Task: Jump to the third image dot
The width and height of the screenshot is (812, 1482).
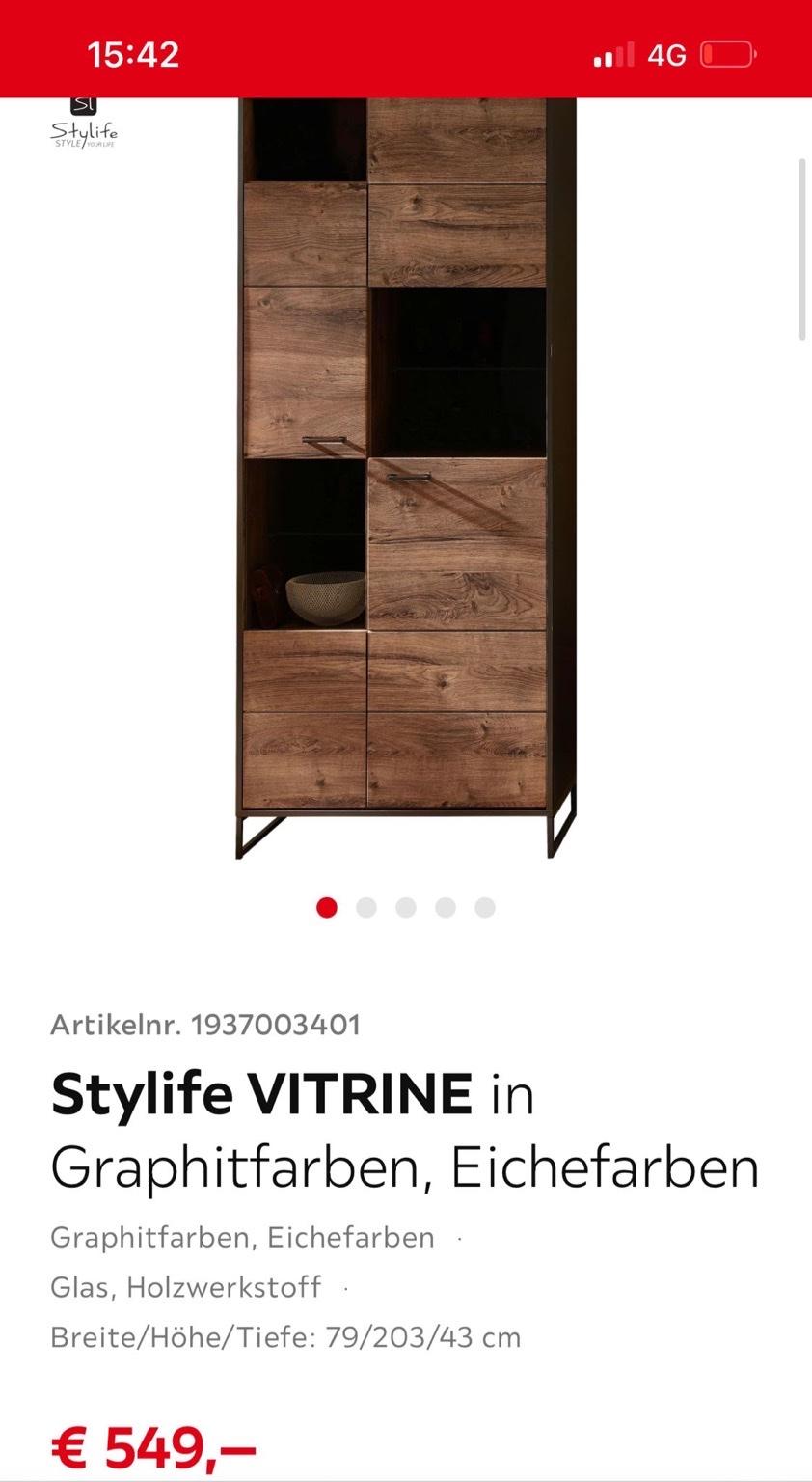Action: pos(406,907)
